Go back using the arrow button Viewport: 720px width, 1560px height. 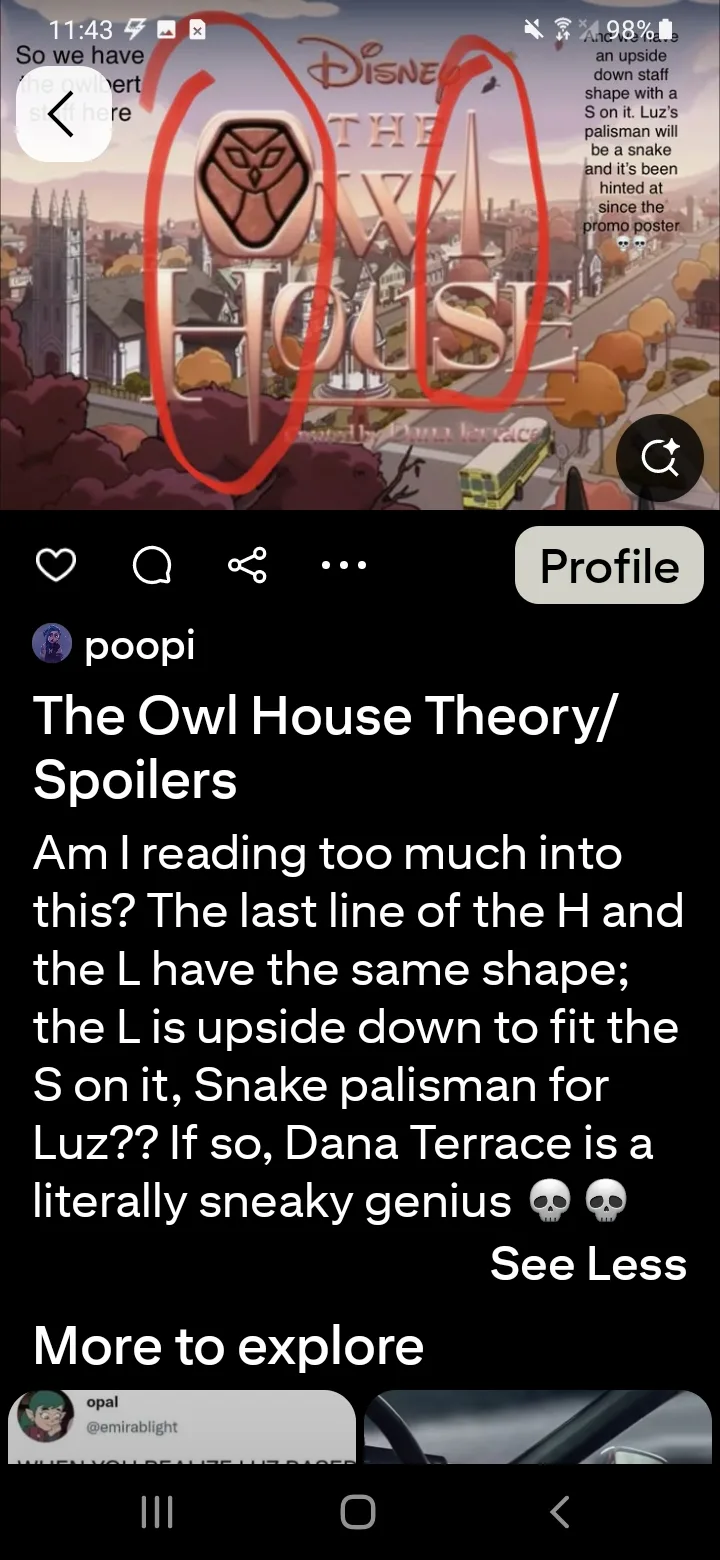(63, 117)
